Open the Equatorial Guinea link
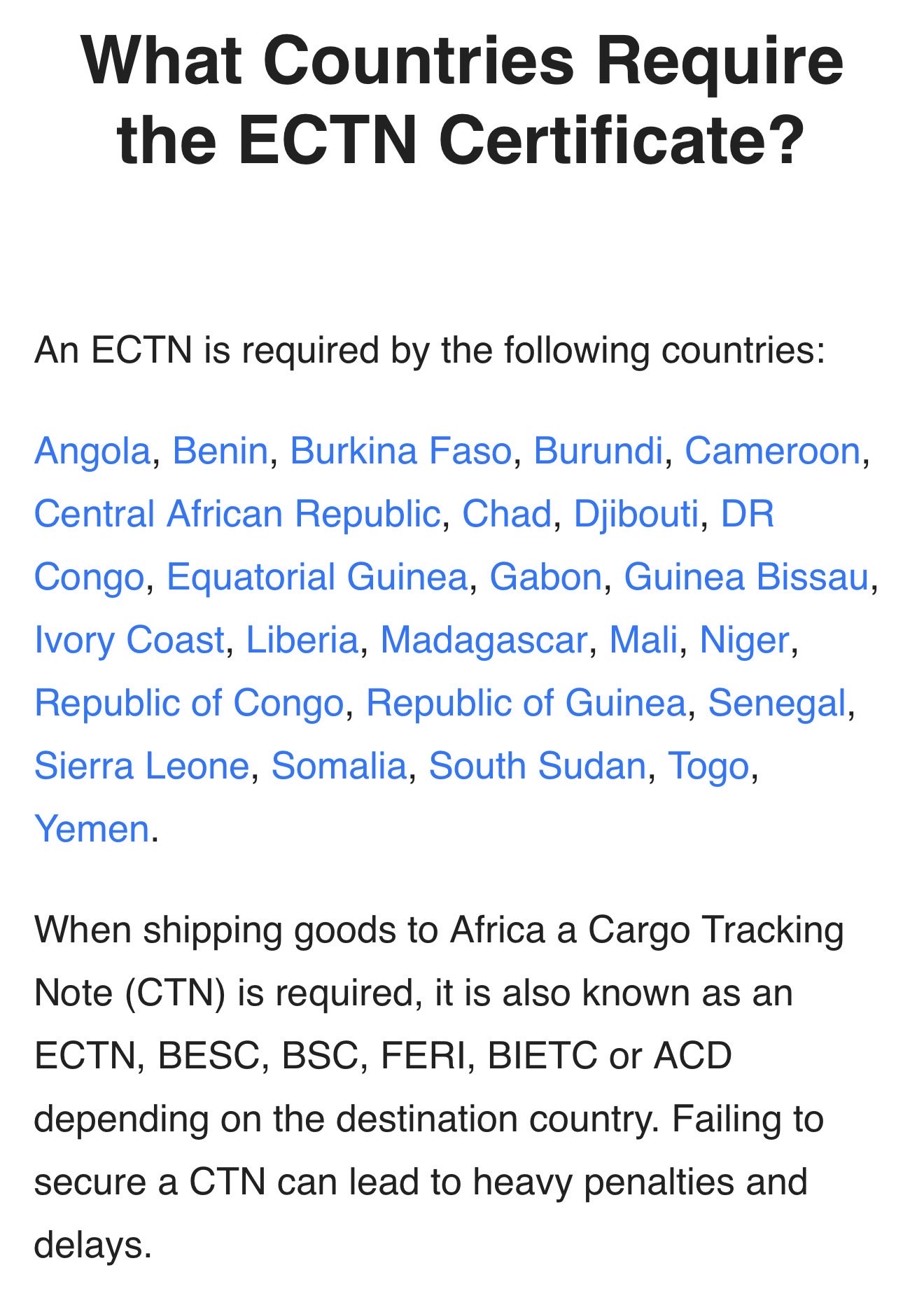The width and height of the screenshot is (924, 1291). coord(316,576)
